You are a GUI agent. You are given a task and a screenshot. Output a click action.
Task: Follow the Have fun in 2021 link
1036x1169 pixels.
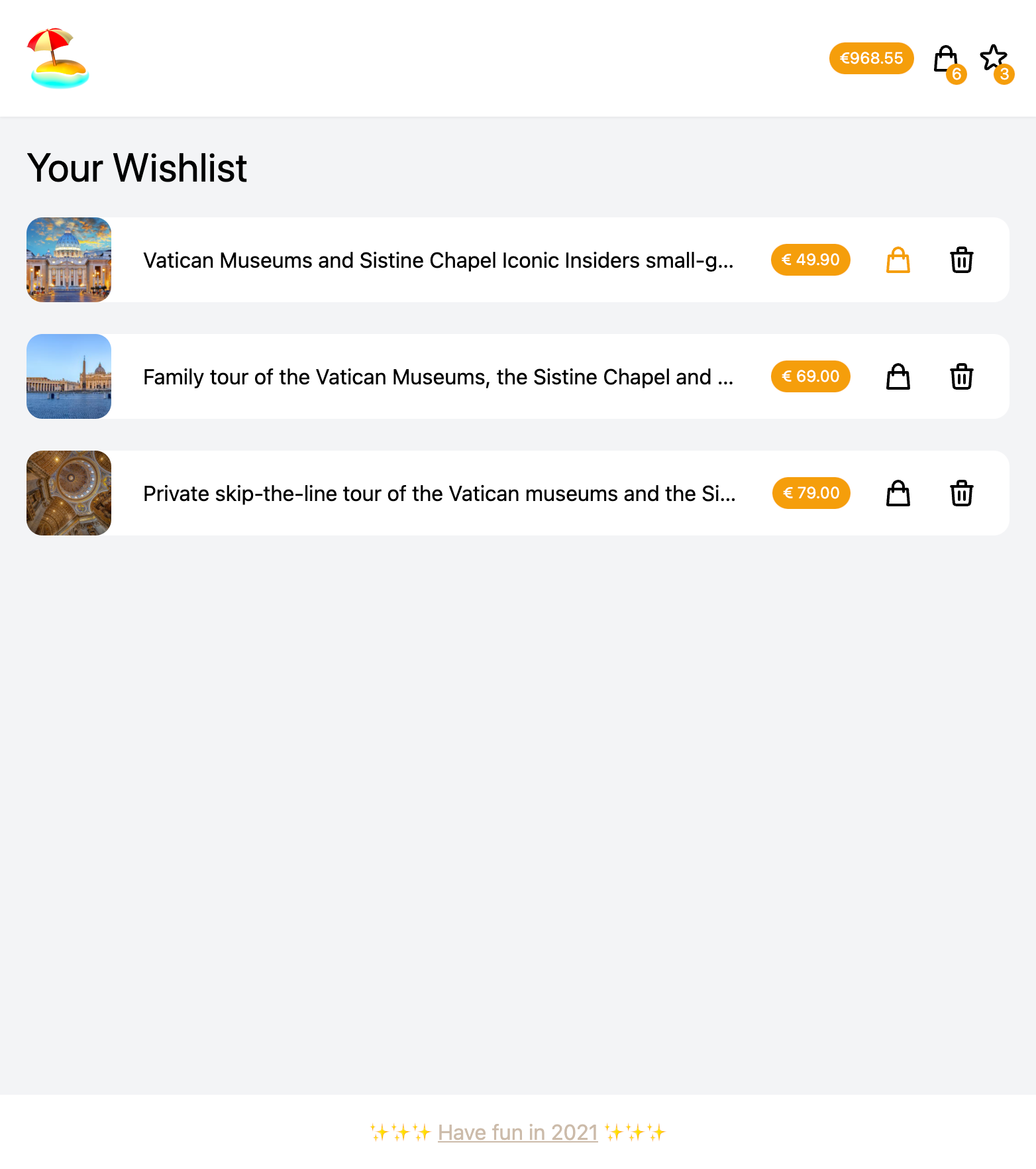517,1133
